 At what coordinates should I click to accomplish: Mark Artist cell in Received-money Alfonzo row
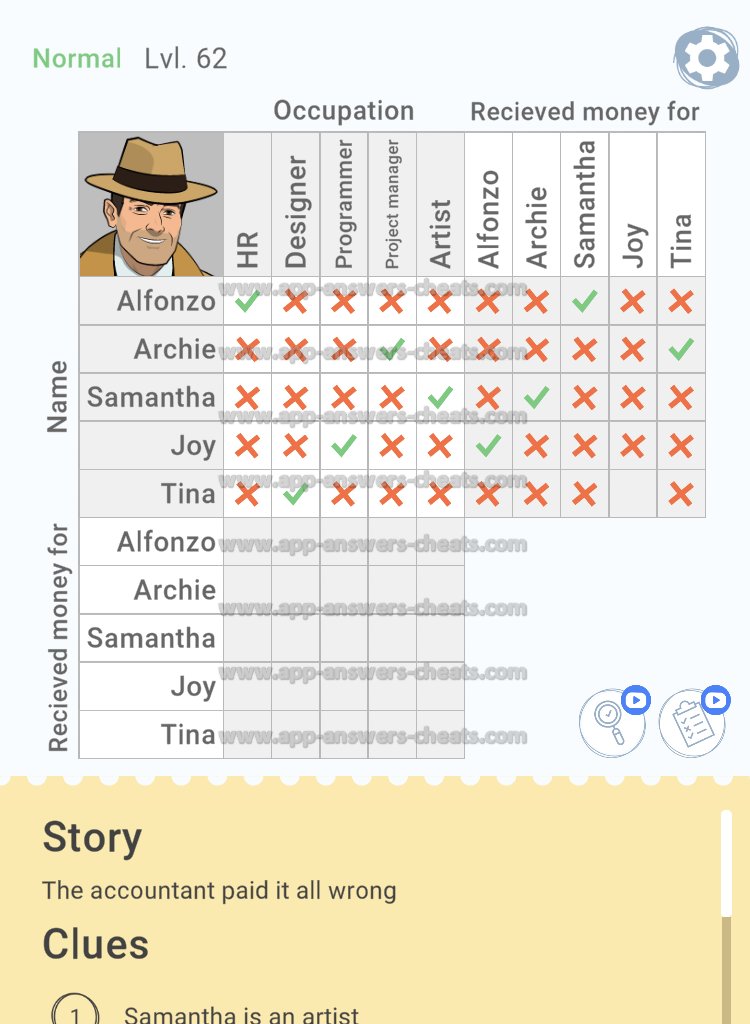click(440, 542)
